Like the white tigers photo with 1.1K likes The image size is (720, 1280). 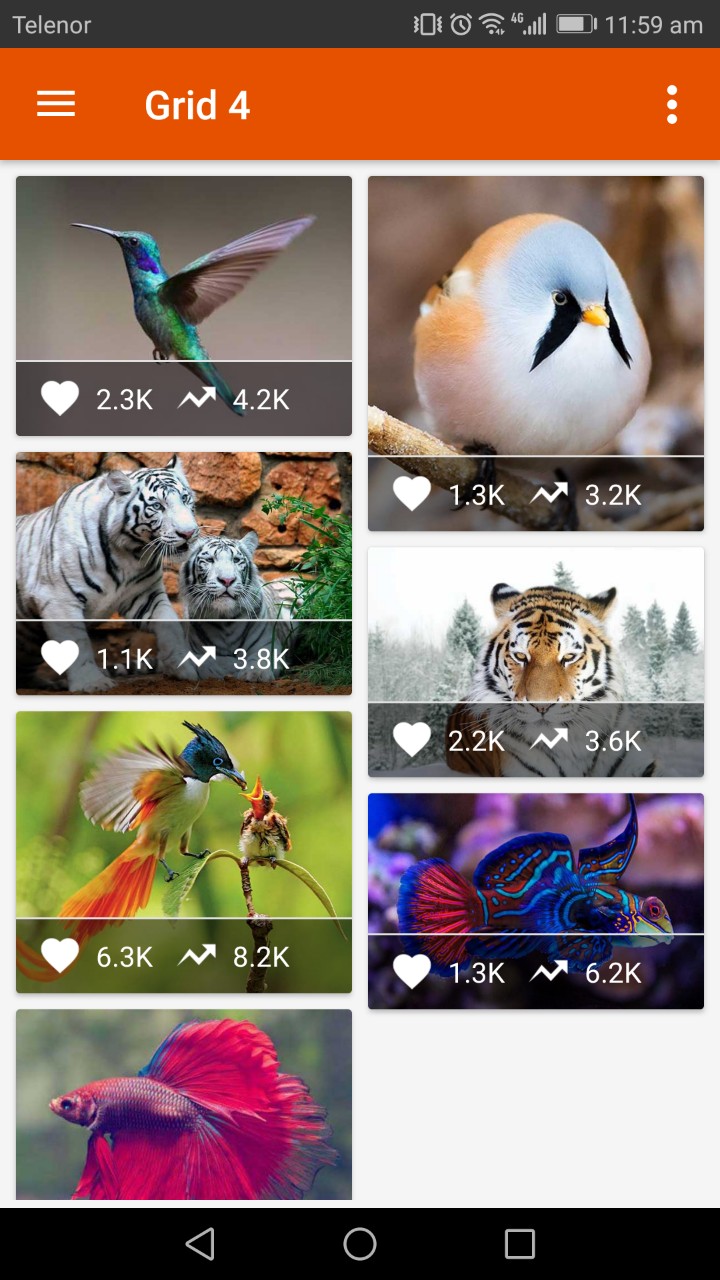(x=60, y=658)
